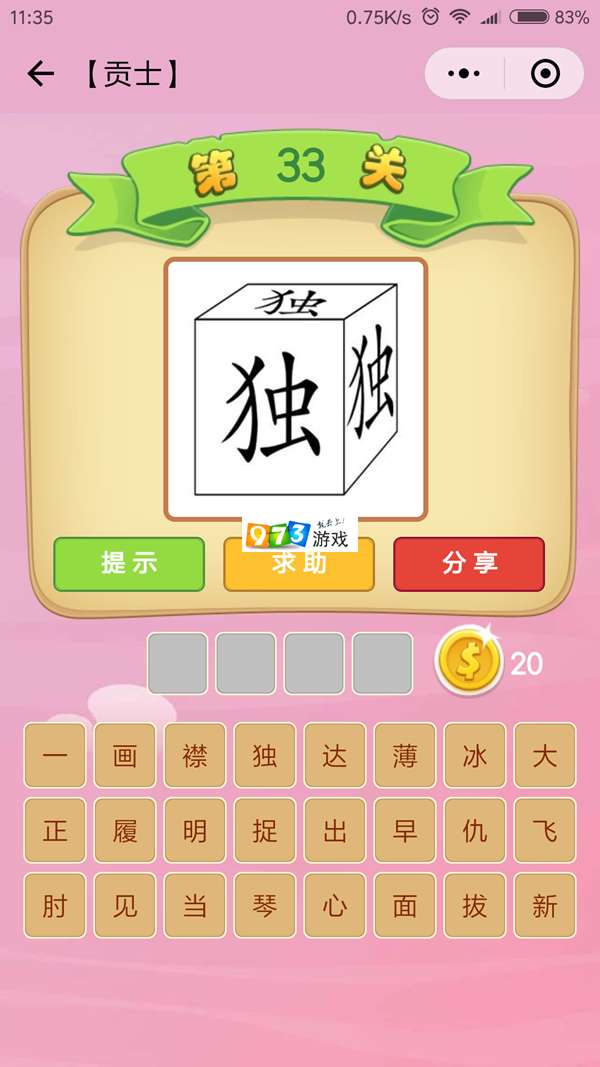Choose the character tile 飞
The height and width of the screenshot is (1067, 600).
[x=545, y=831]
